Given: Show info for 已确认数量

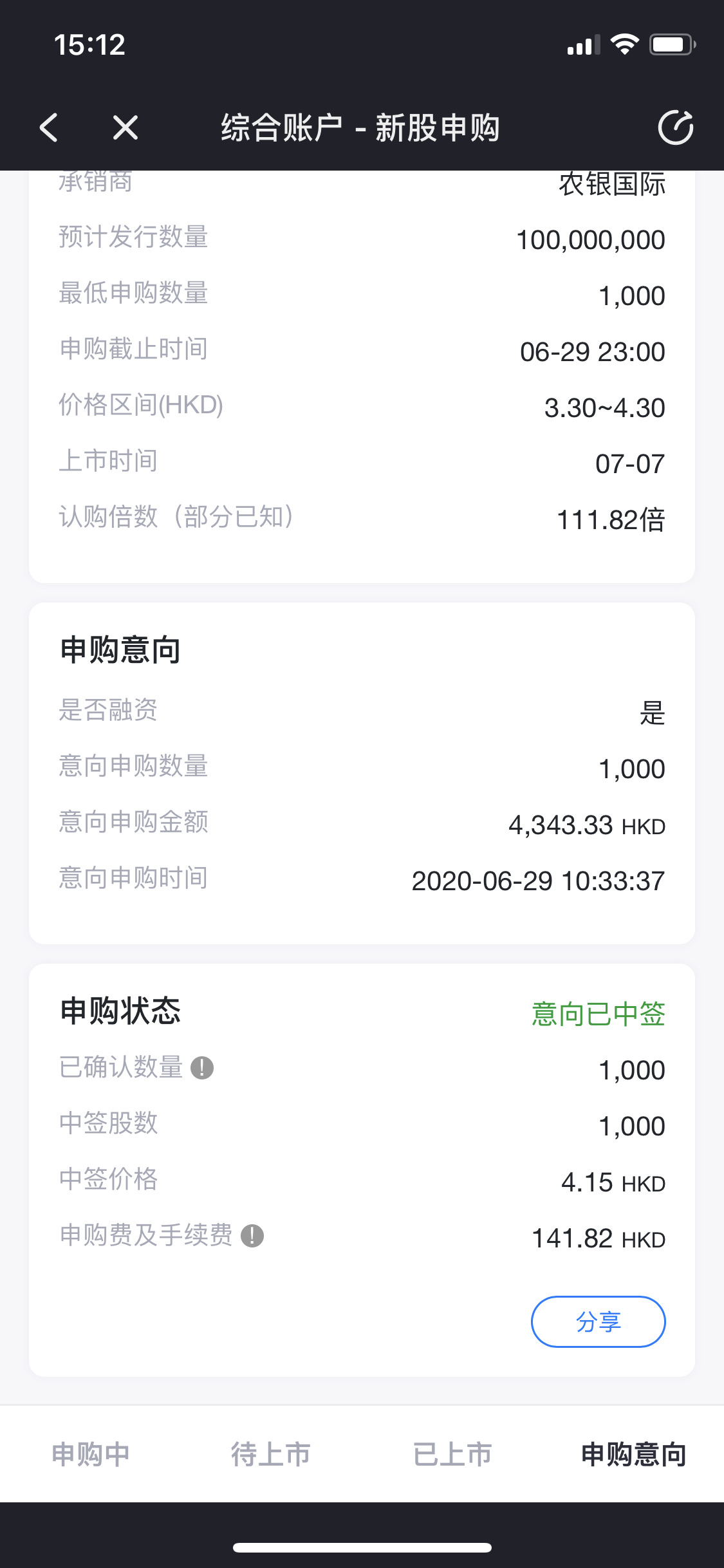Looking at the screenshot, I should (x=202, y=1067).
